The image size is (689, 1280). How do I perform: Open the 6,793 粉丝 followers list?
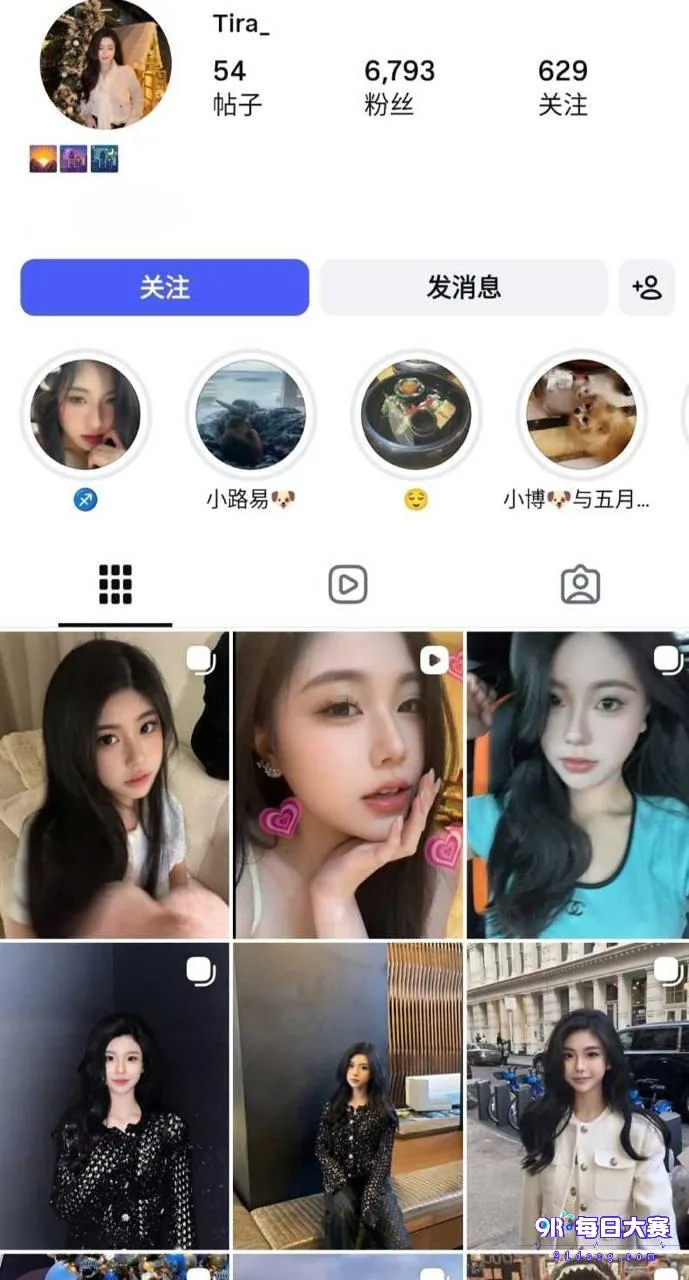tap(399, 86)
